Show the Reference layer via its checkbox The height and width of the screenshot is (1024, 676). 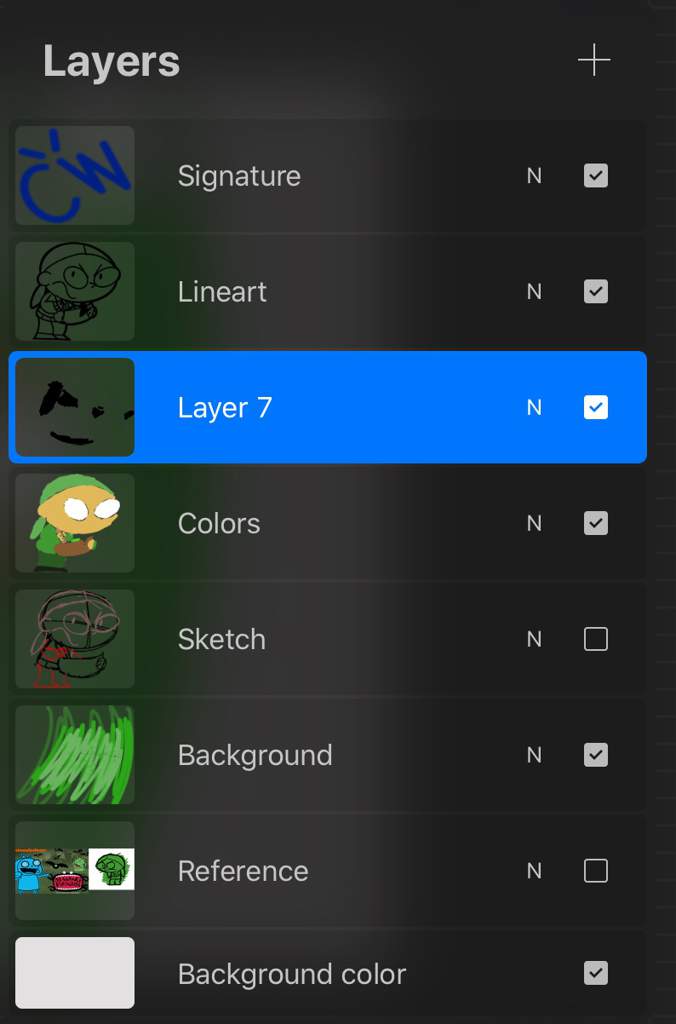point(596,871)
